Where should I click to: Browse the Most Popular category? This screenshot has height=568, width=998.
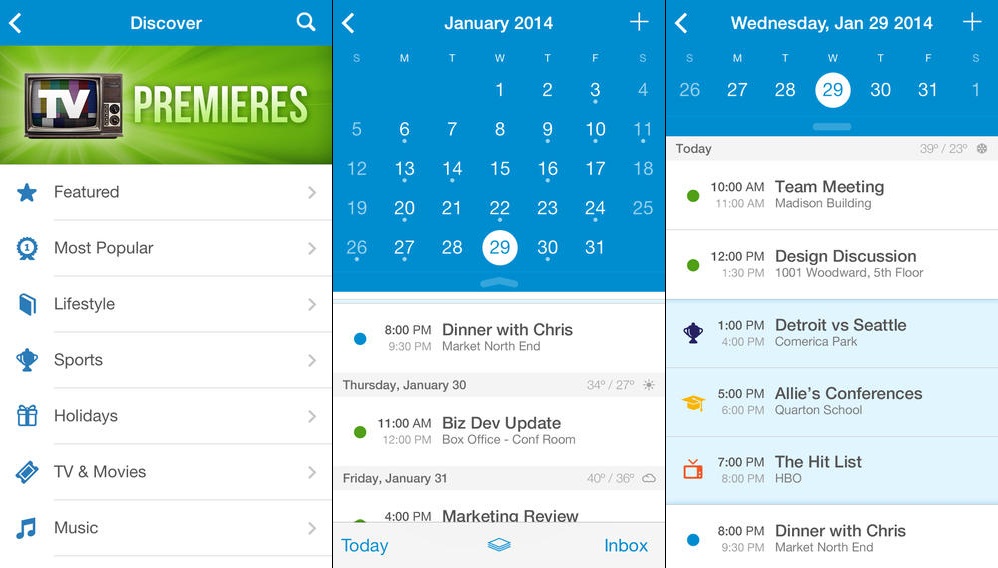coord(166,248)
